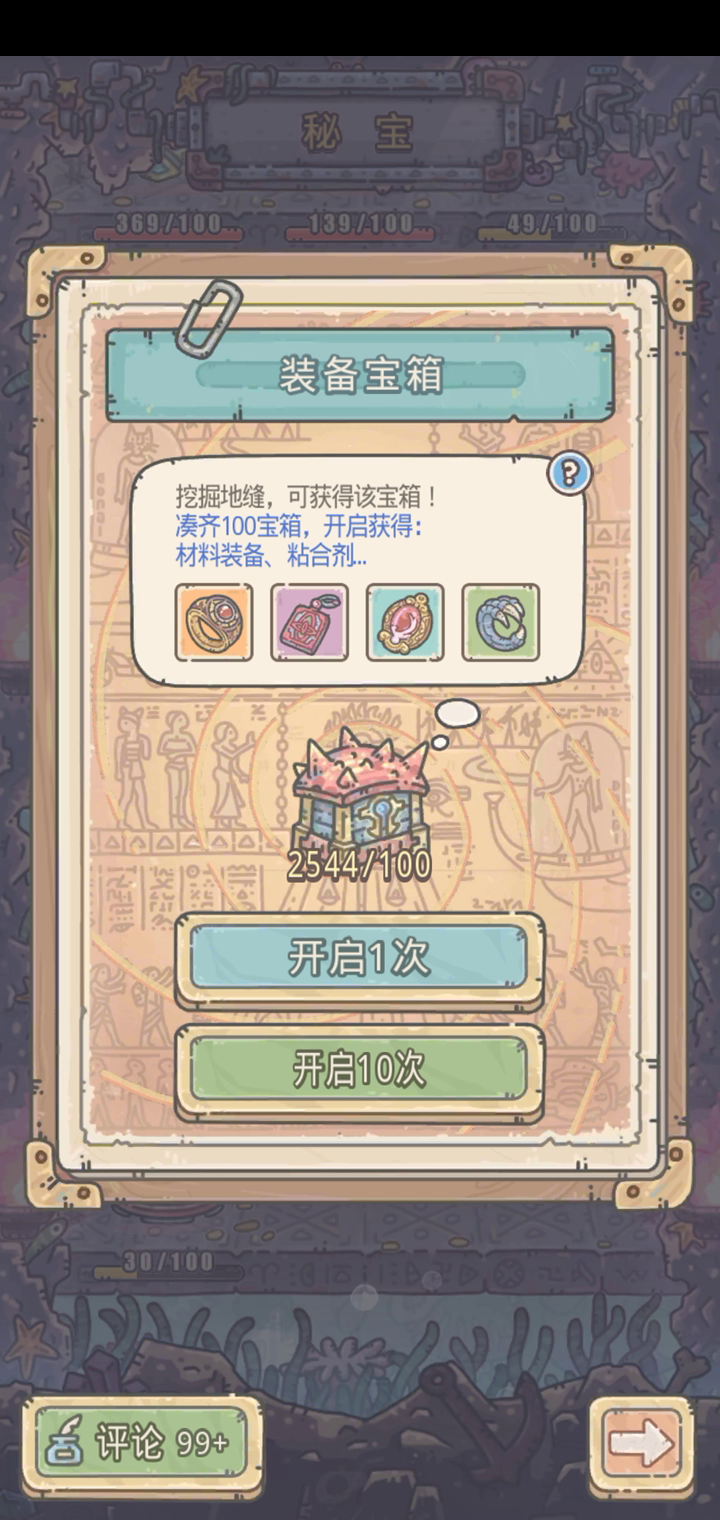This screenshot has width=720, height=1520.
Task: View the orange ring reward item
Action: click(214, 622)
